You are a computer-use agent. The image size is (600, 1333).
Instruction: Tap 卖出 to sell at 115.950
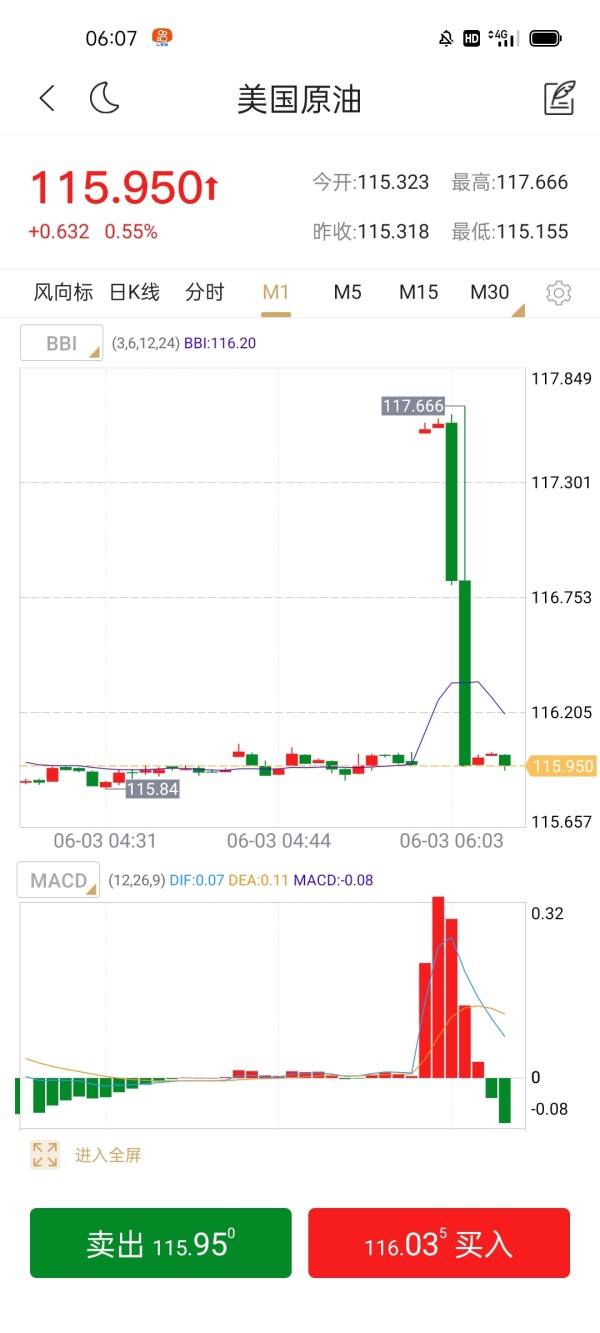[161, 1243]
